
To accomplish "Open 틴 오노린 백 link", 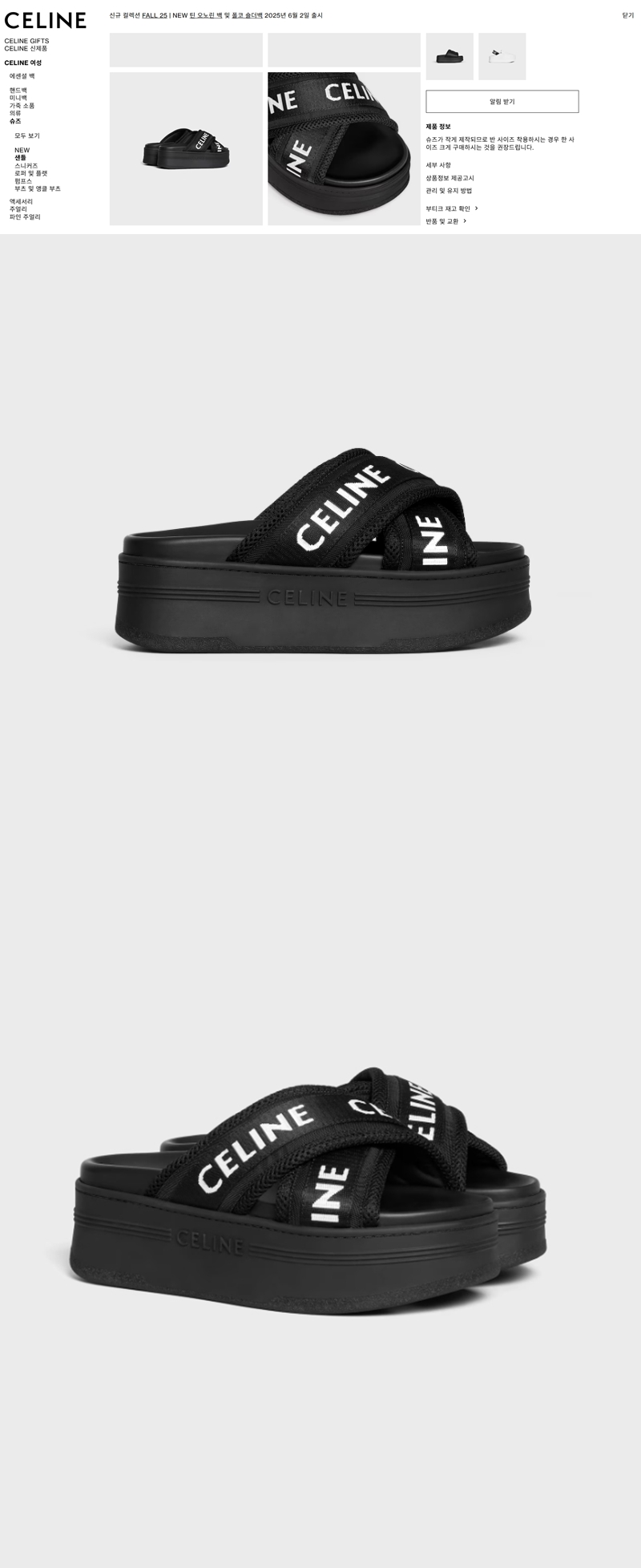I will [x=206, y=15].
